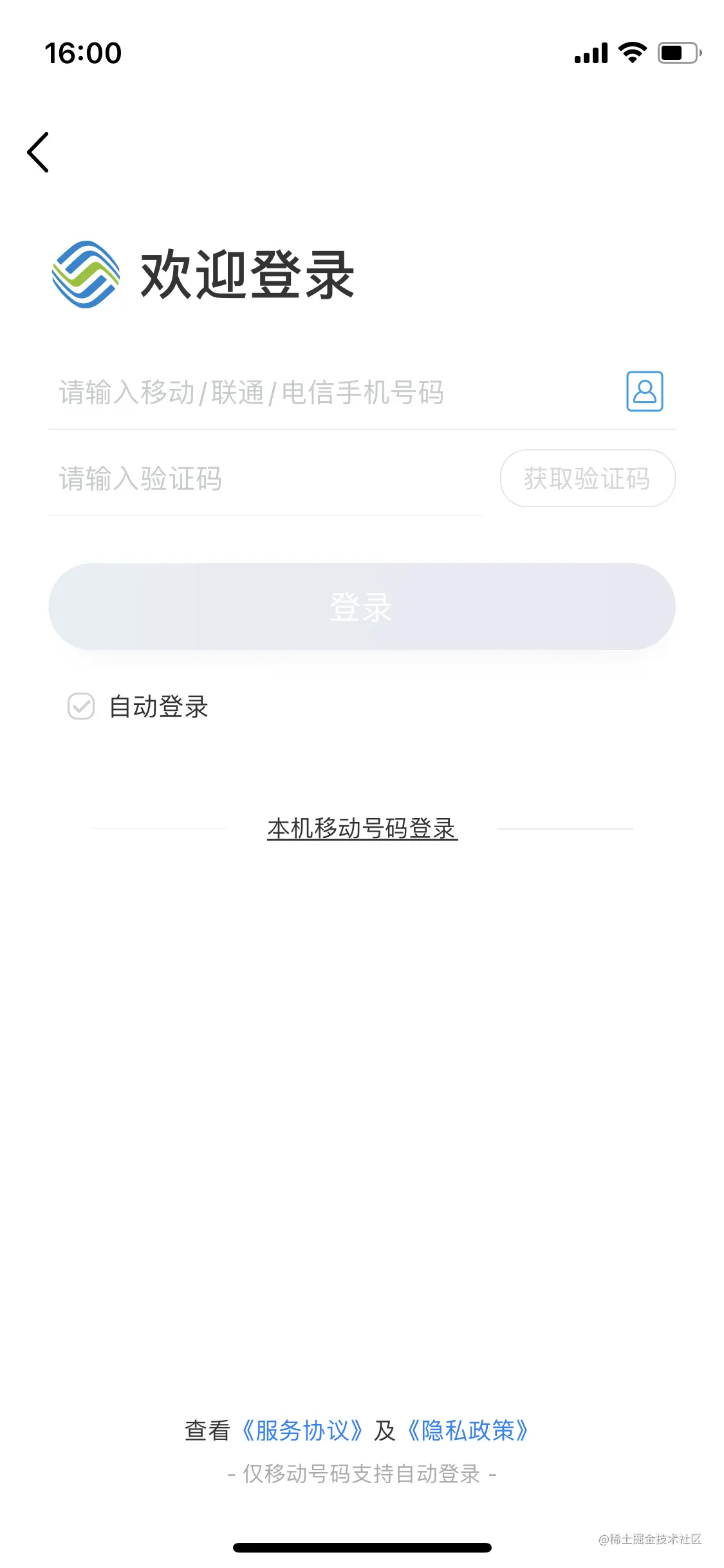Enable 自动登录 by tapping its circle

pos(81,707)
